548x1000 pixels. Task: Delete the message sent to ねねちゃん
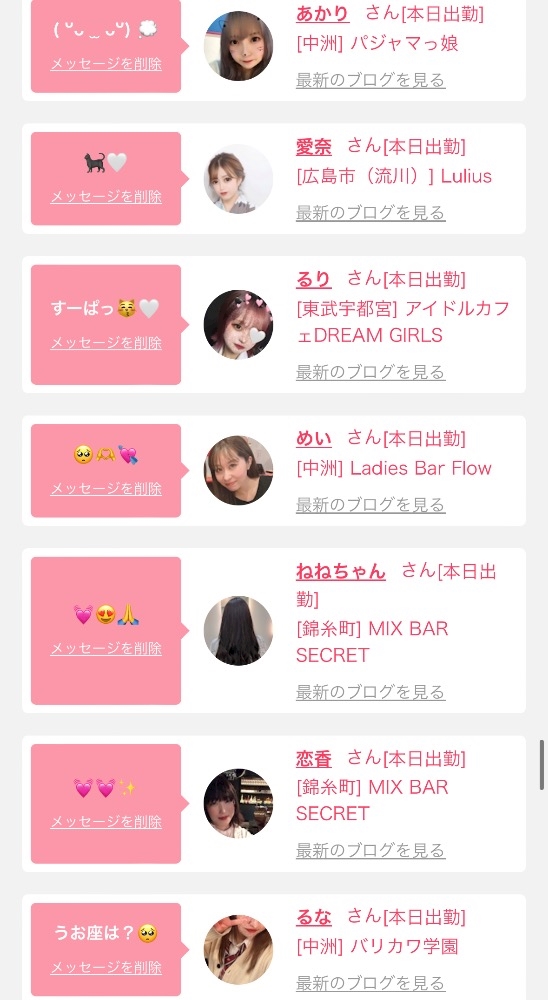[x=106, y=649]
